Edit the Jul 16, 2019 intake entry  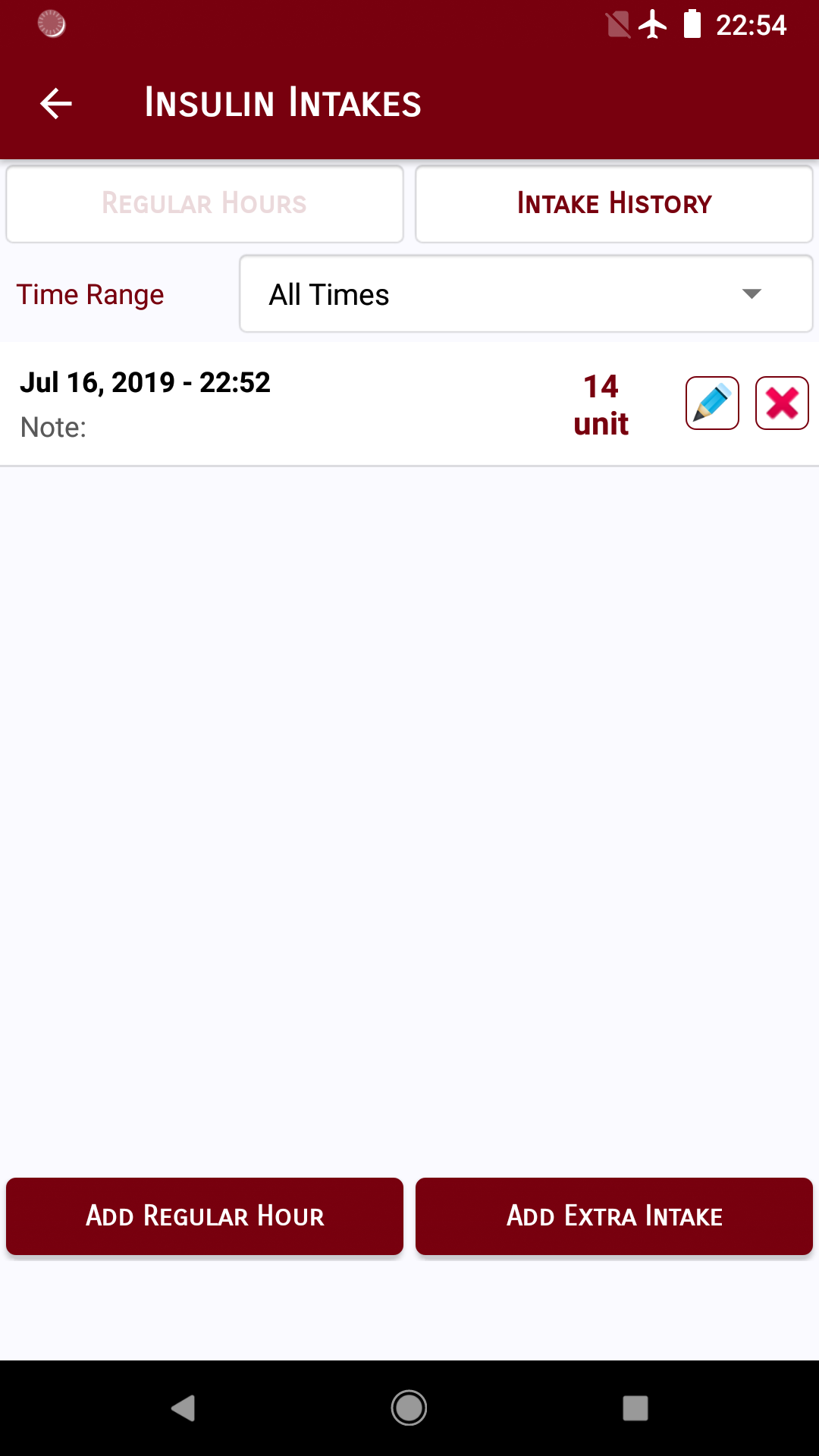(712, 403)
